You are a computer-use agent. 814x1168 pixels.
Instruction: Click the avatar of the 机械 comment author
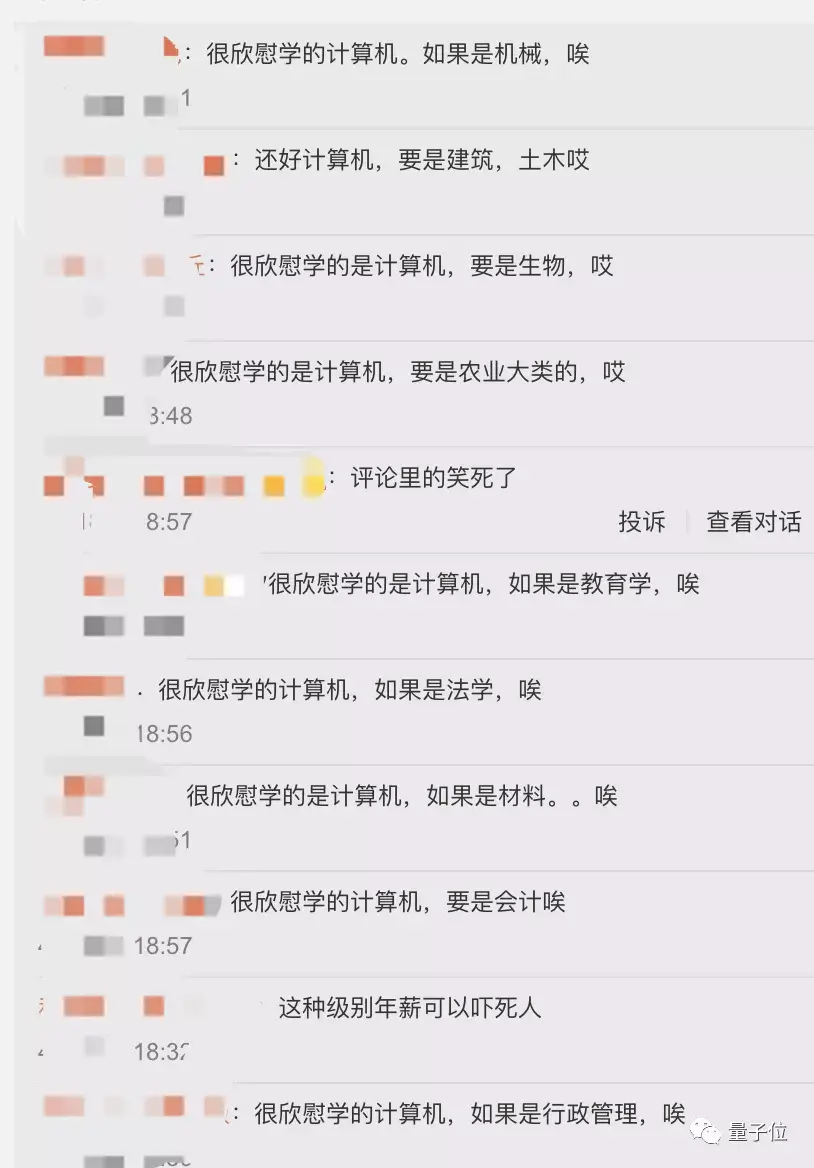(x=75, y=47)
